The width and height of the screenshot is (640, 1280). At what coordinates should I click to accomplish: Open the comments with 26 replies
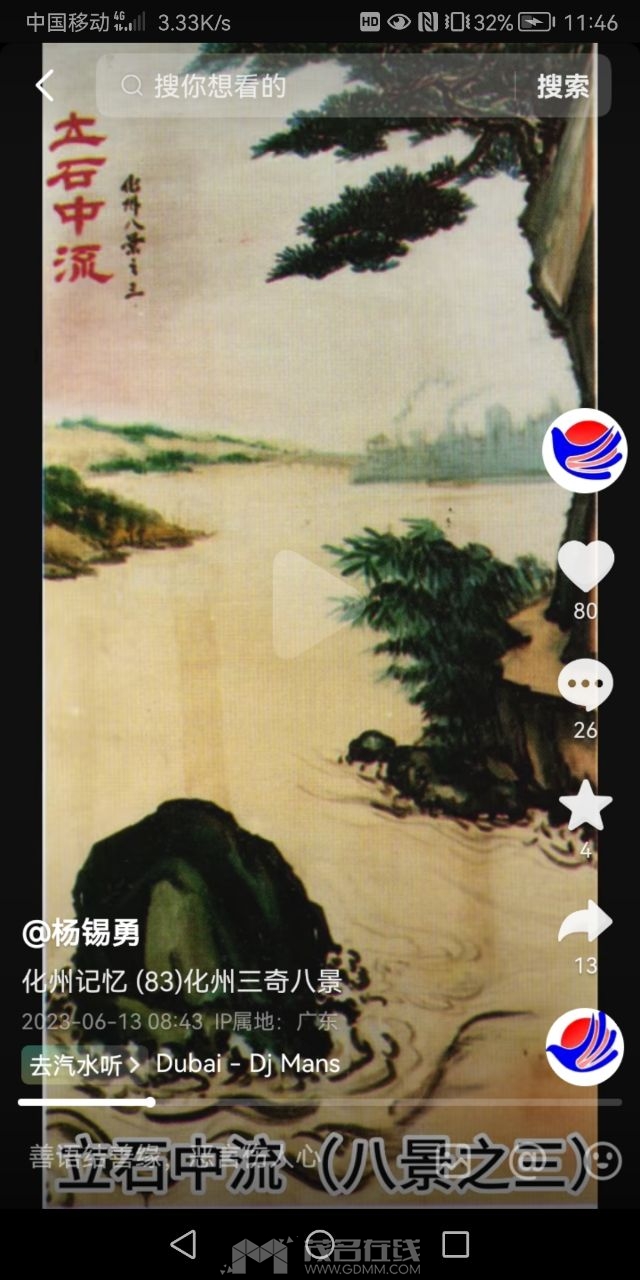tap(585, 686)
